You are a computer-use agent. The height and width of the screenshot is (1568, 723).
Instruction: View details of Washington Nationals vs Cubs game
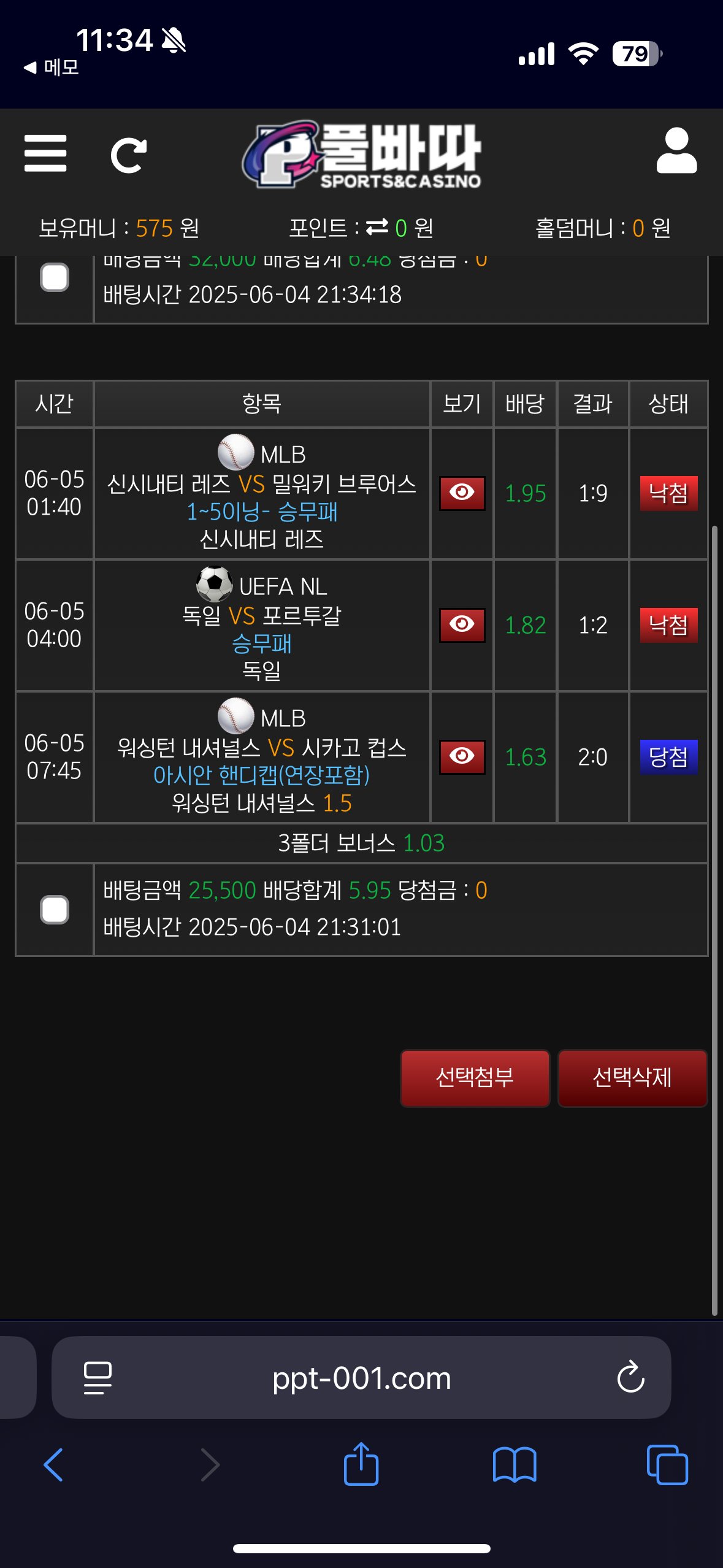[x=462, y=757]
